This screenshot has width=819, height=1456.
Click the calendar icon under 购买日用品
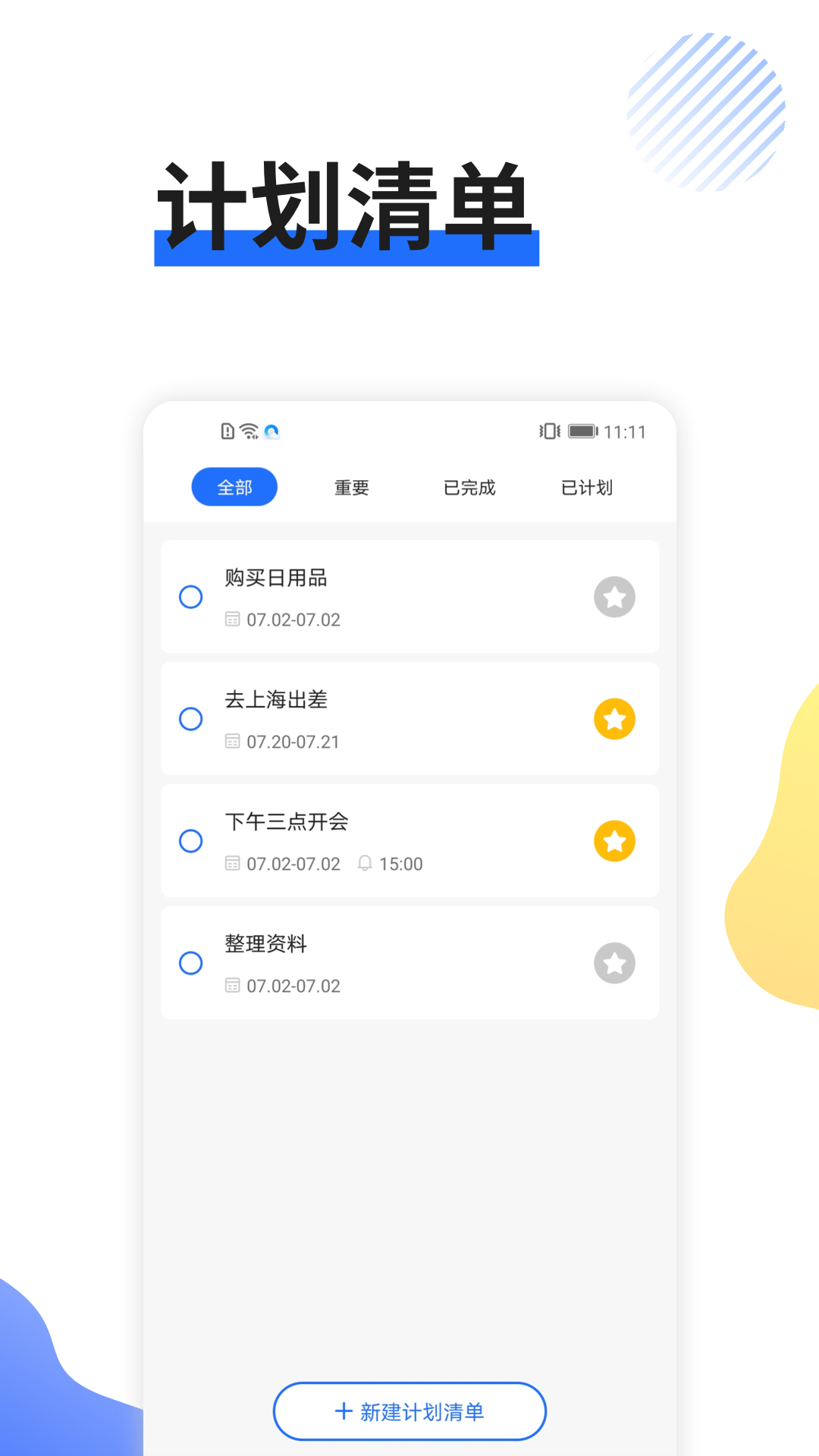click(232, 620)
